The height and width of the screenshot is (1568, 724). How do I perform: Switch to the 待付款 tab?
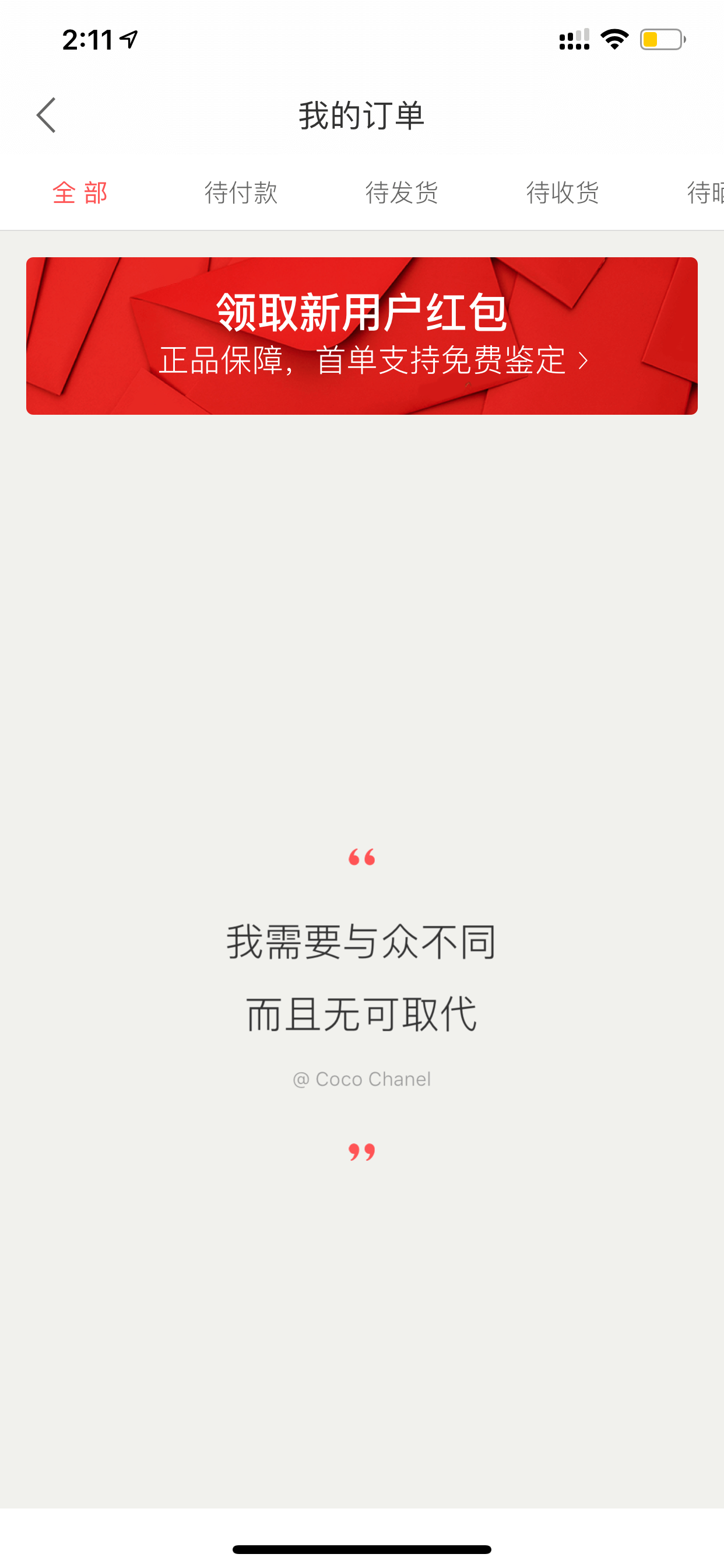coord(241,193)
